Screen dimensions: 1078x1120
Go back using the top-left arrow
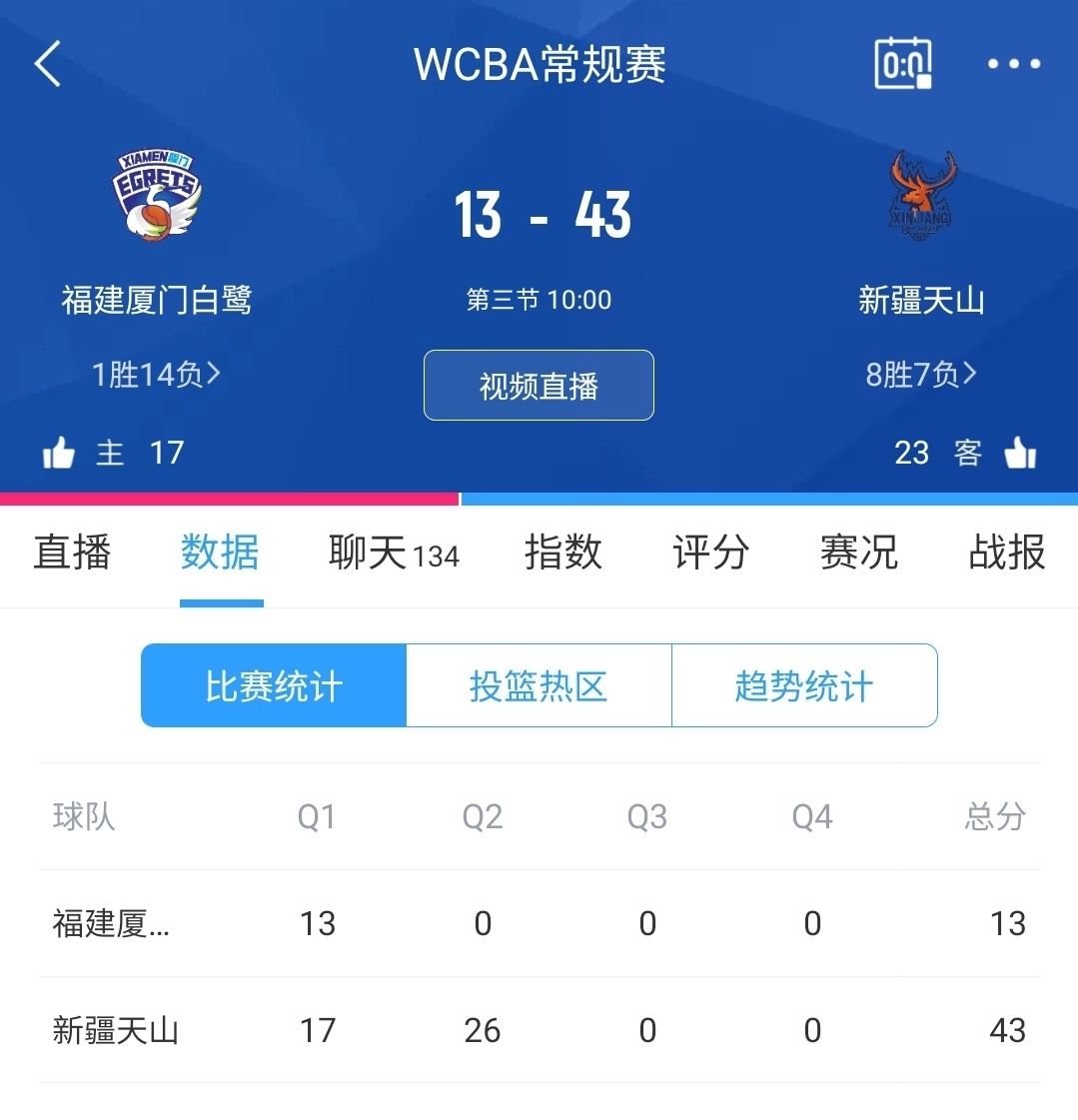tap(48, 64)
